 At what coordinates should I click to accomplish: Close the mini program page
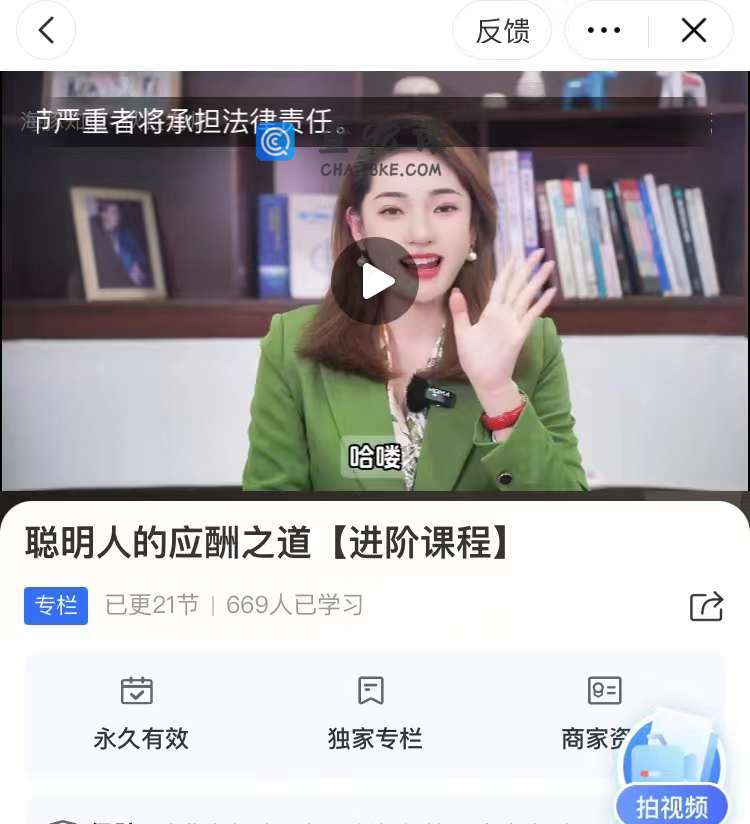click(x=694, y=31)
